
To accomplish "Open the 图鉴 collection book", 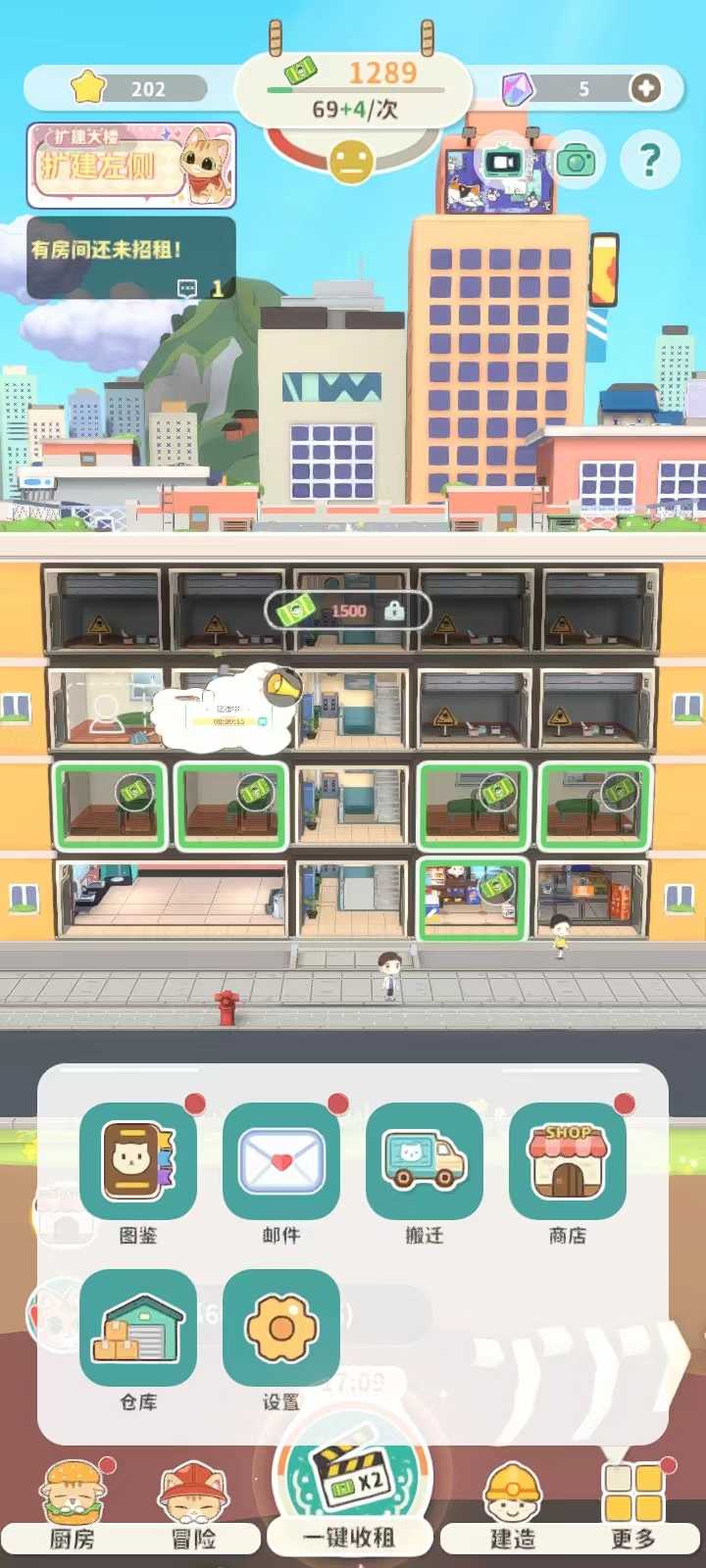I will pos(138,1162).
